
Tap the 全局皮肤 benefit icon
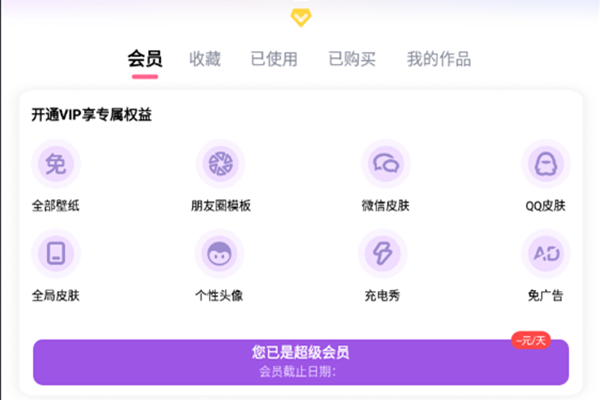(56, 253)
